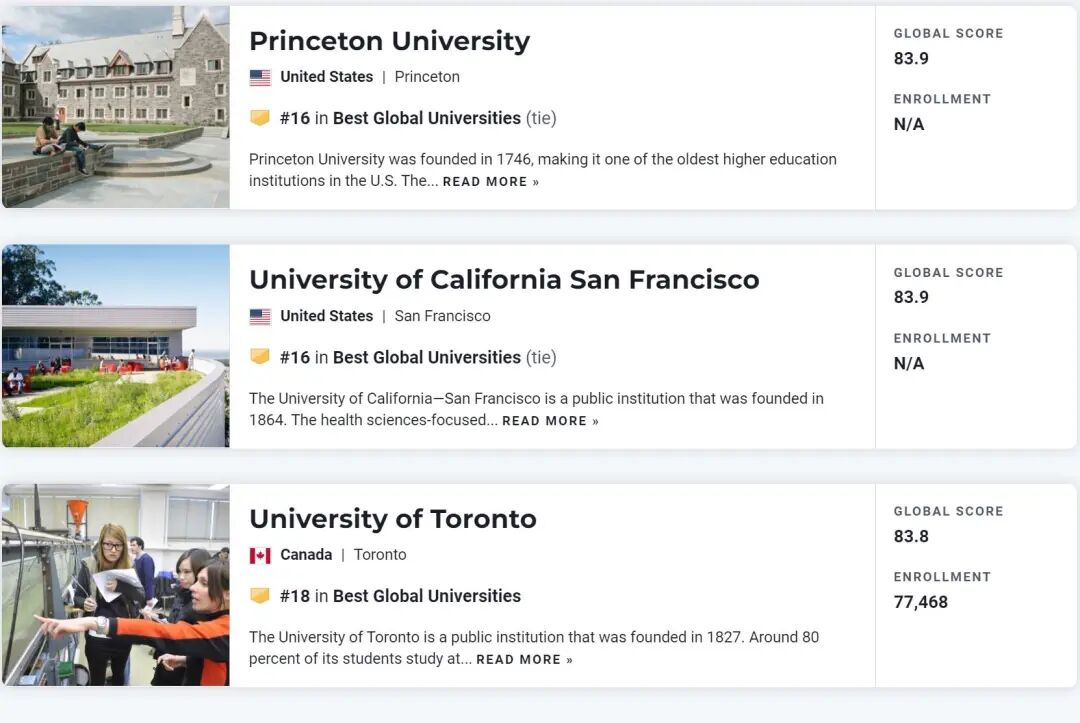
Task: Tap READ MORE for University of Toronto
Action: 524,660
